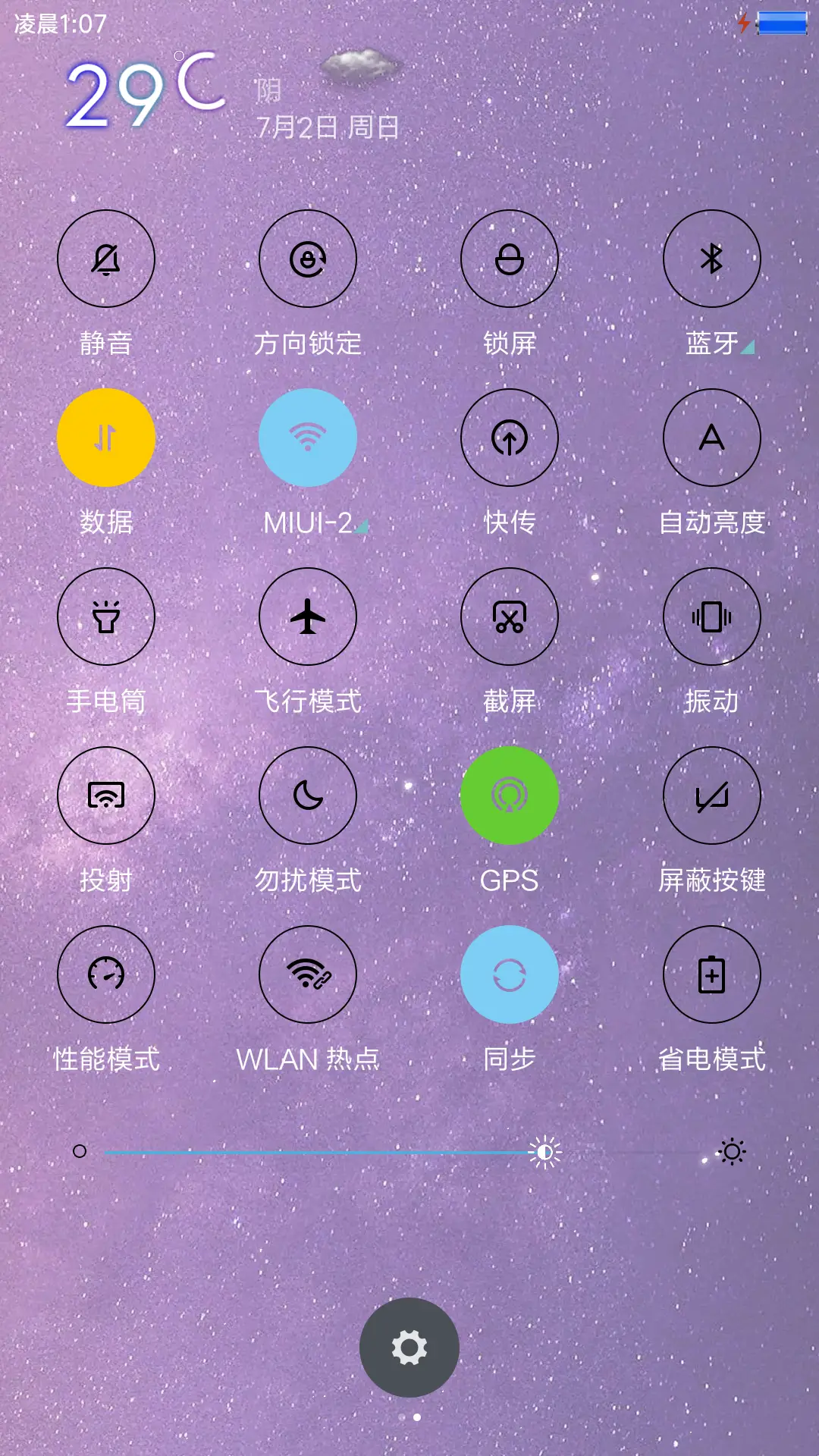Viewport: 819px width, 1456px height.
Task: Turn on 省电模式 battery saver
Action: coord(711,974)
